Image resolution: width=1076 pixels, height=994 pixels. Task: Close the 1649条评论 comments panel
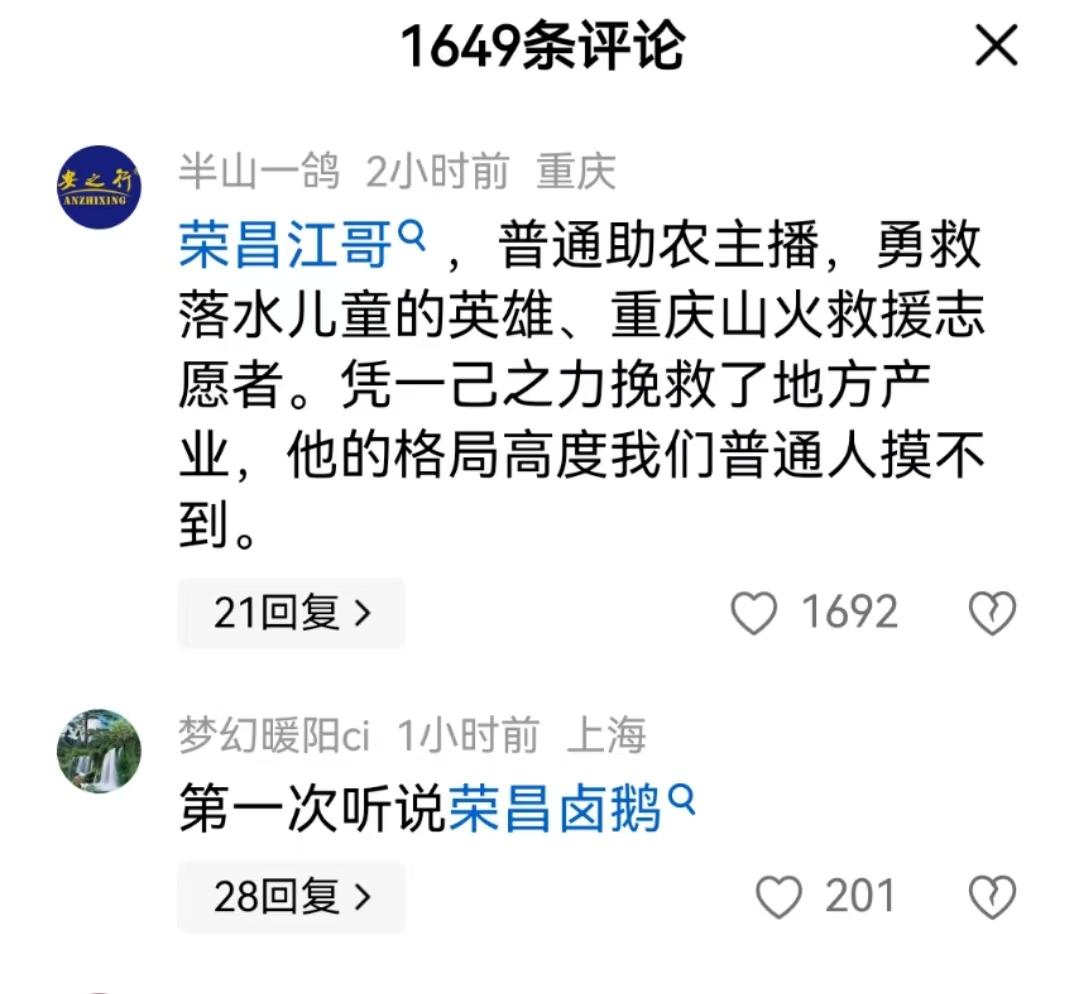coord(996,46)
